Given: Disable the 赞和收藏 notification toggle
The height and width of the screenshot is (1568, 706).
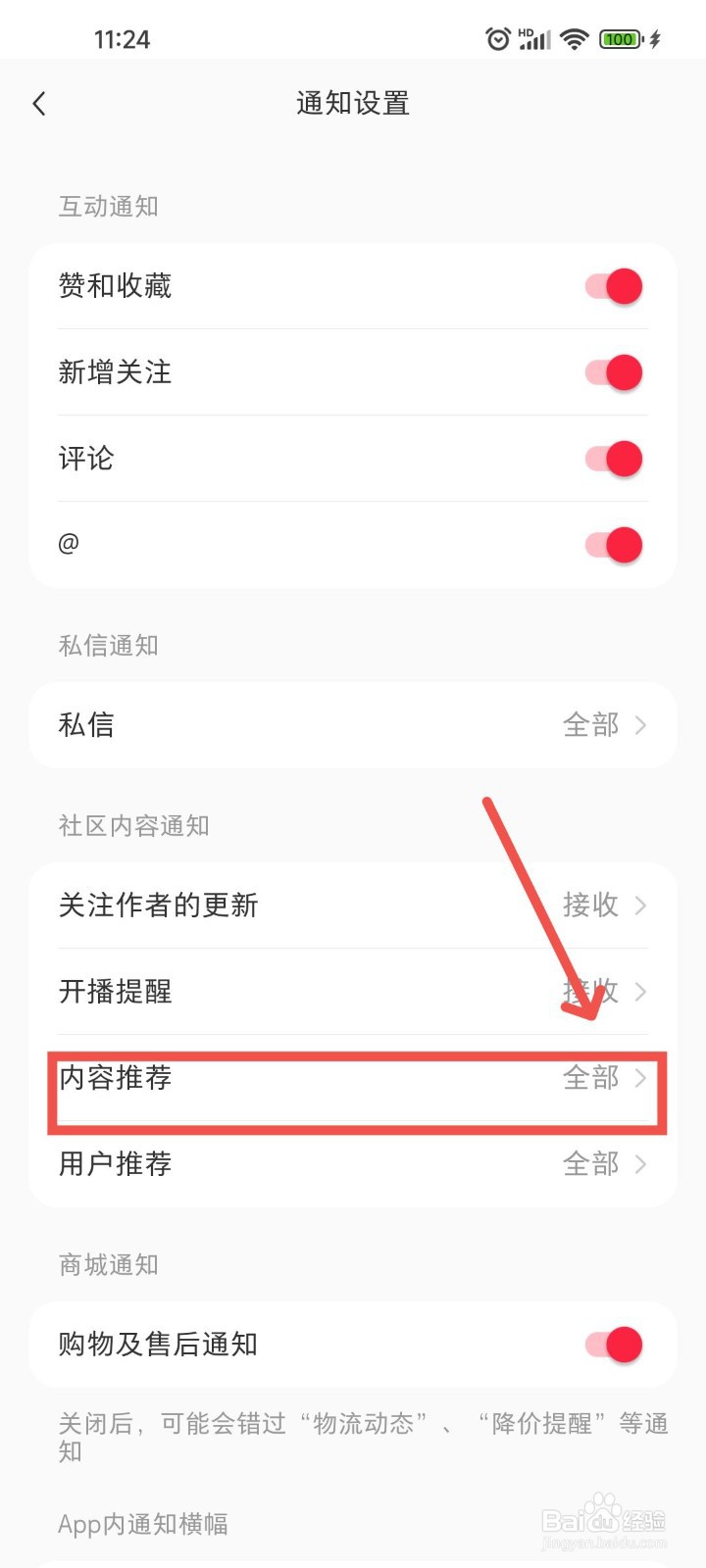Looking at the screenshot, I should [613, 285].
